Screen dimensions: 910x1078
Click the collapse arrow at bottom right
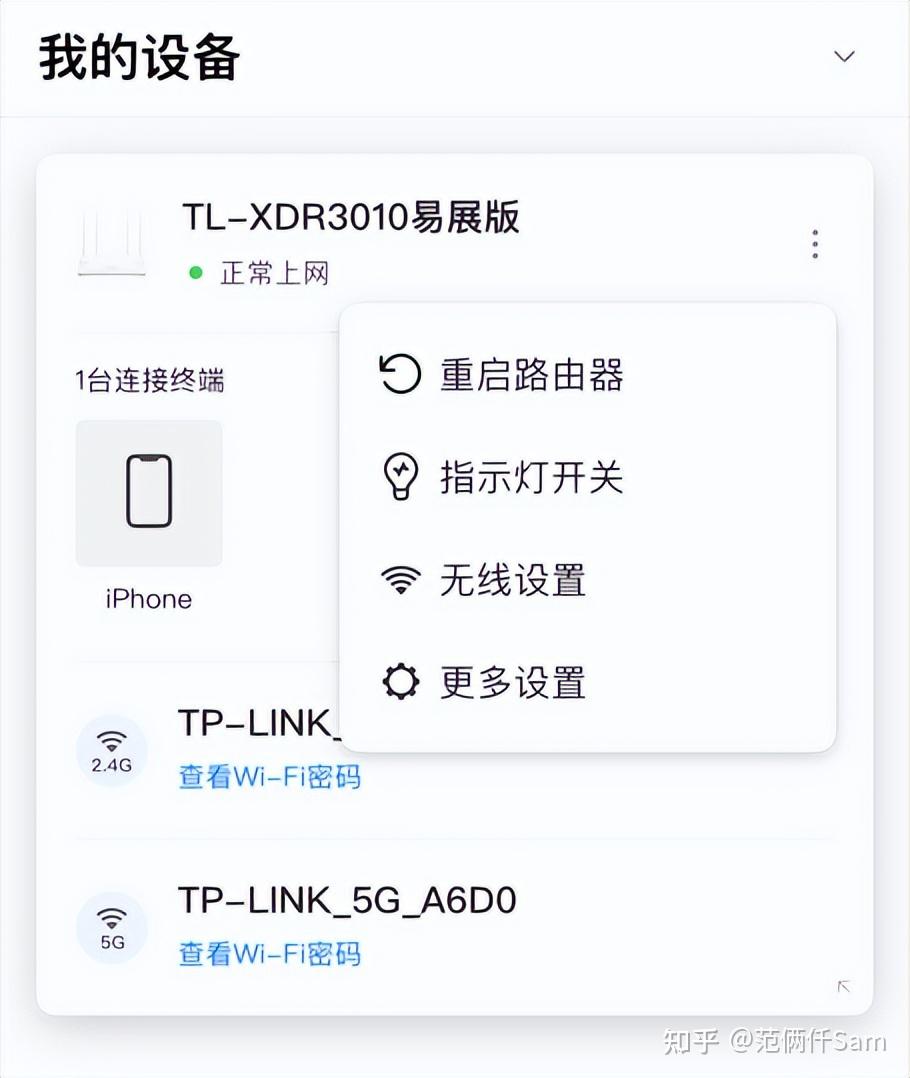coord(841,986)
